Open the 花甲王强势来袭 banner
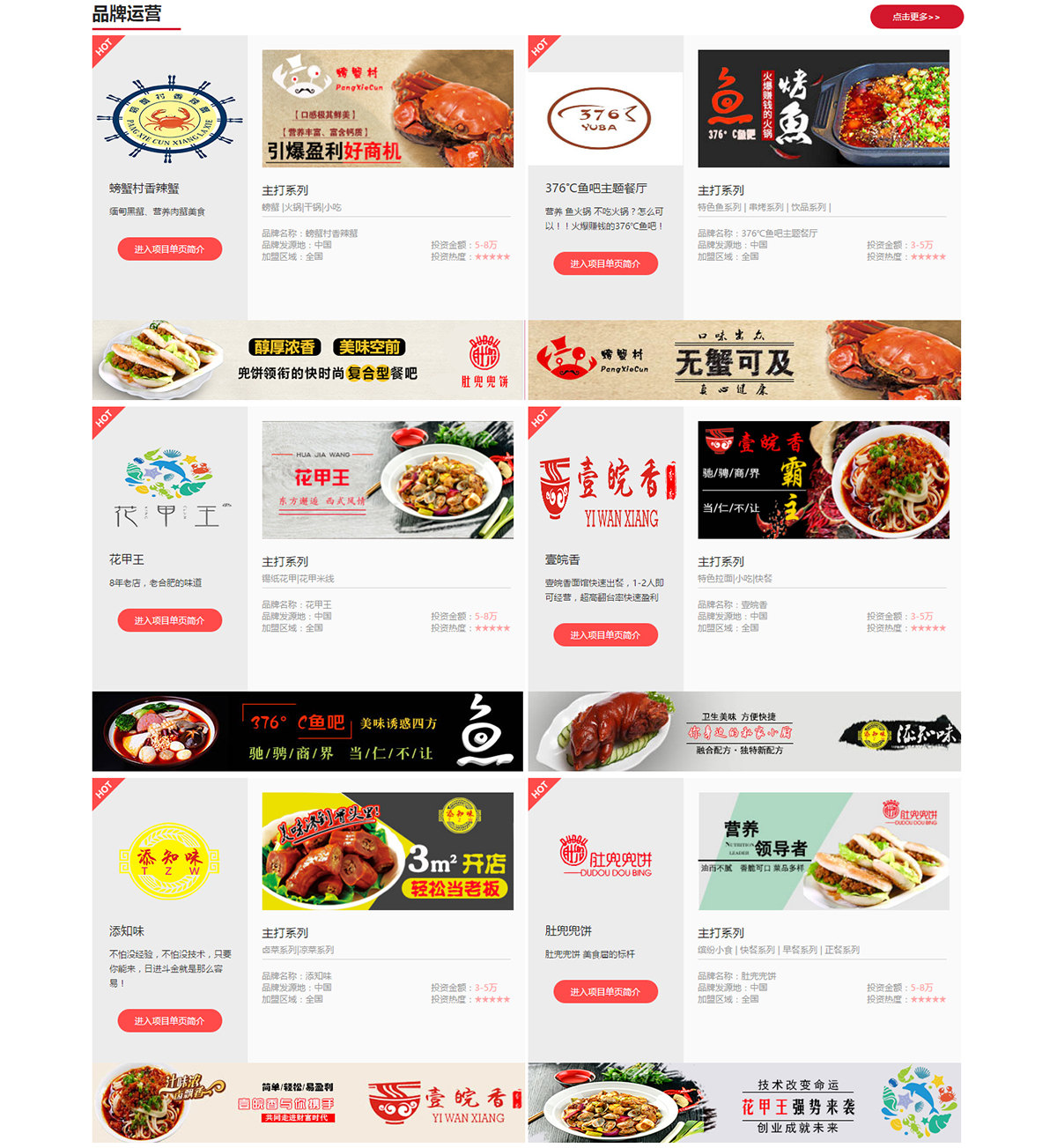Image resolution: width=1057 pixels, height=1148 pixels. [744, 1102]
